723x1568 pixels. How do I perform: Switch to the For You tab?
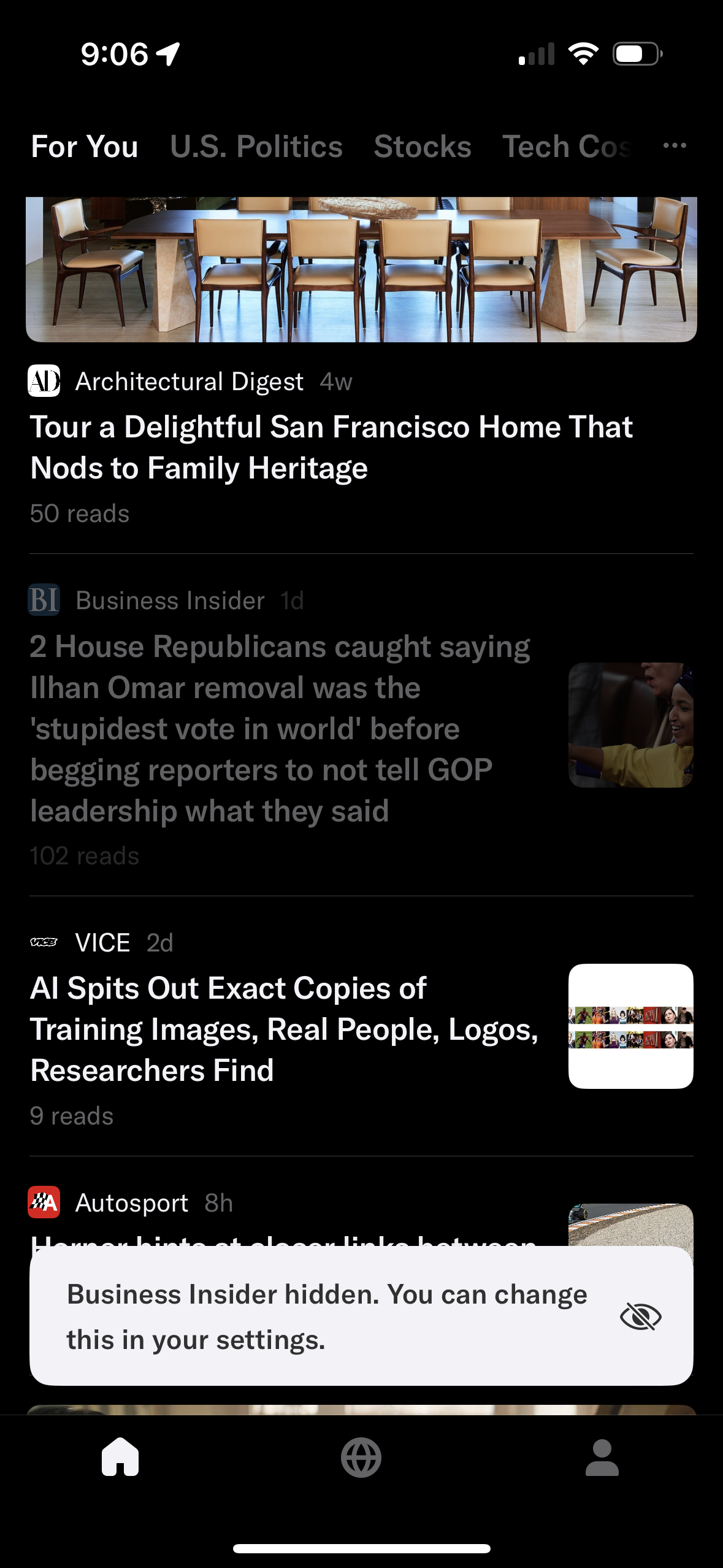pyautogui.click(x=85, y=147)
